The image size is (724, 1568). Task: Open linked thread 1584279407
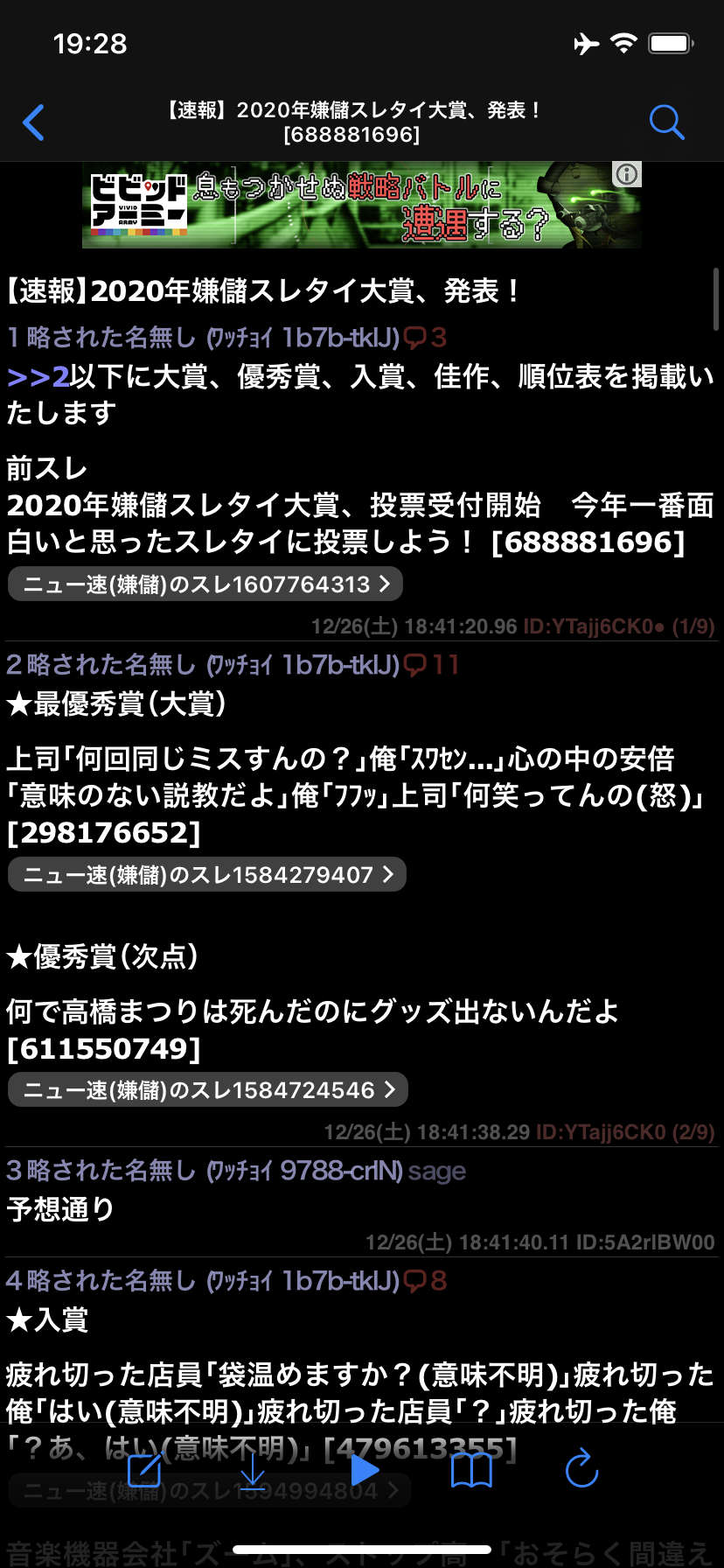(207, 875)
